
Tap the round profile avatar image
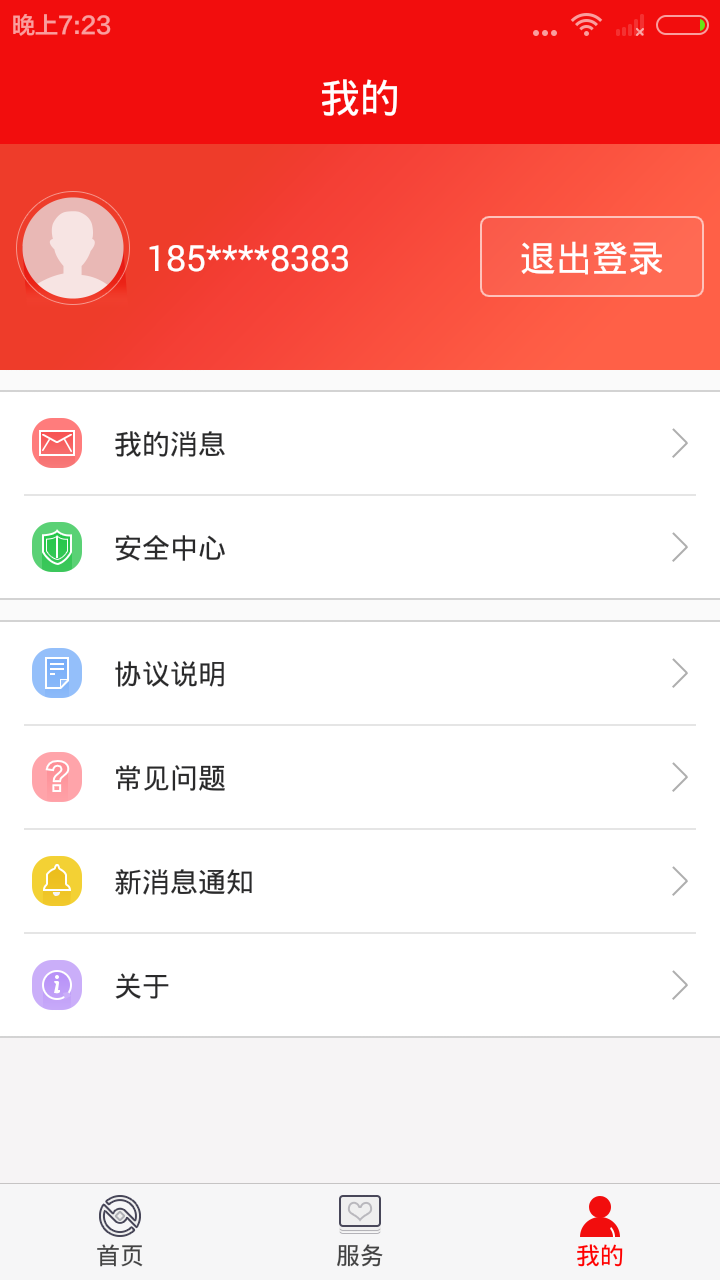(x=72, y=247)
